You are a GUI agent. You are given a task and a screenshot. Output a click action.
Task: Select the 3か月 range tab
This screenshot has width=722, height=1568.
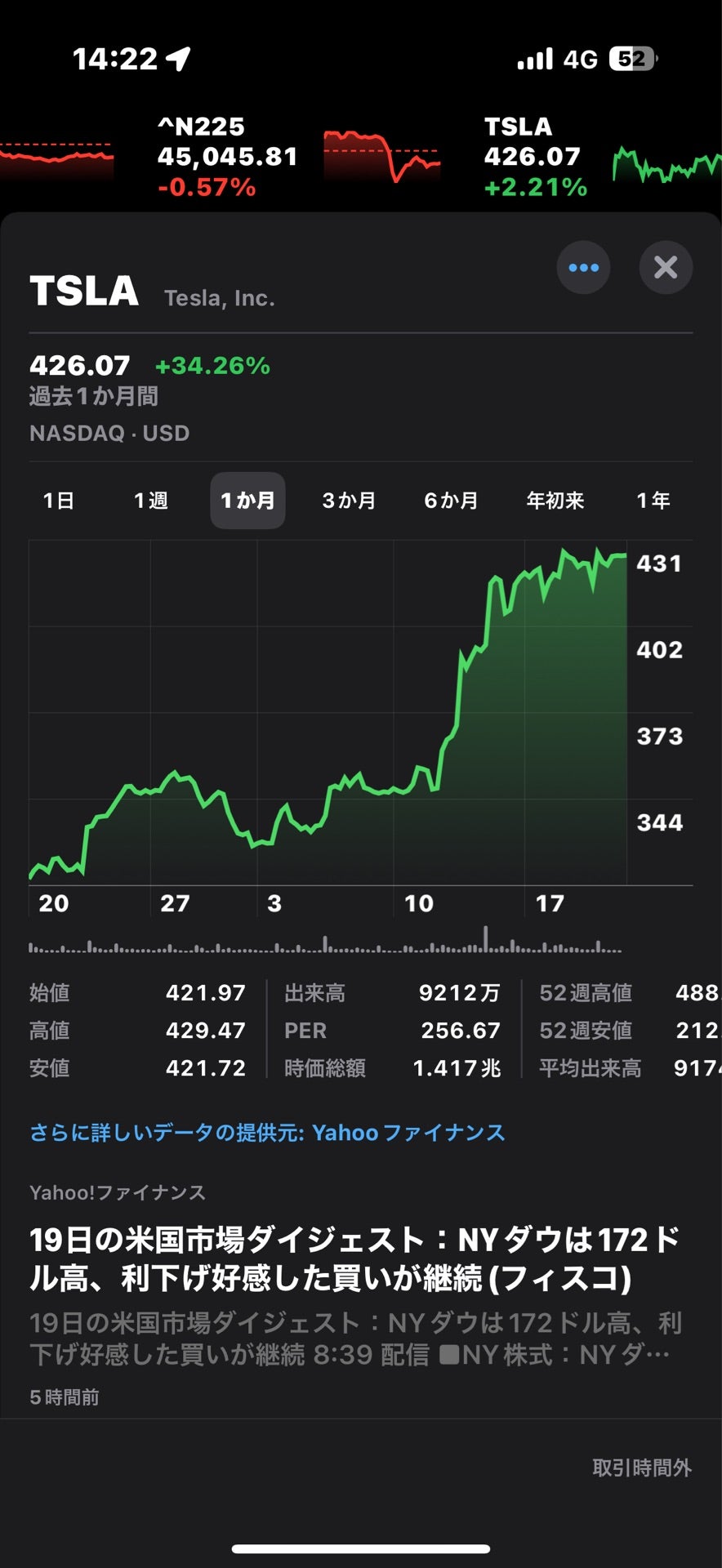tap(347, 501)
